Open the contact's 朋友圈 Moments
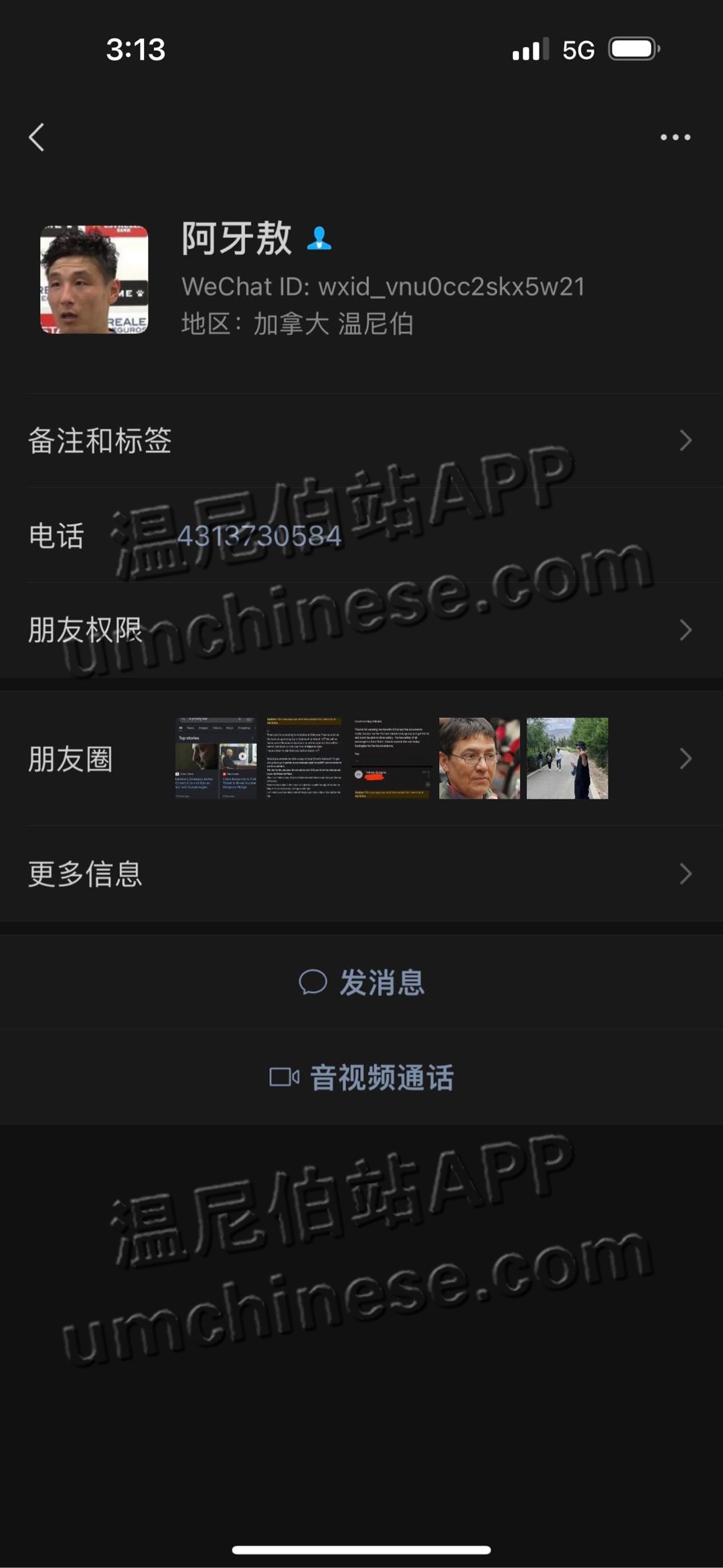The image size is (723, 1568). point(361,758)
